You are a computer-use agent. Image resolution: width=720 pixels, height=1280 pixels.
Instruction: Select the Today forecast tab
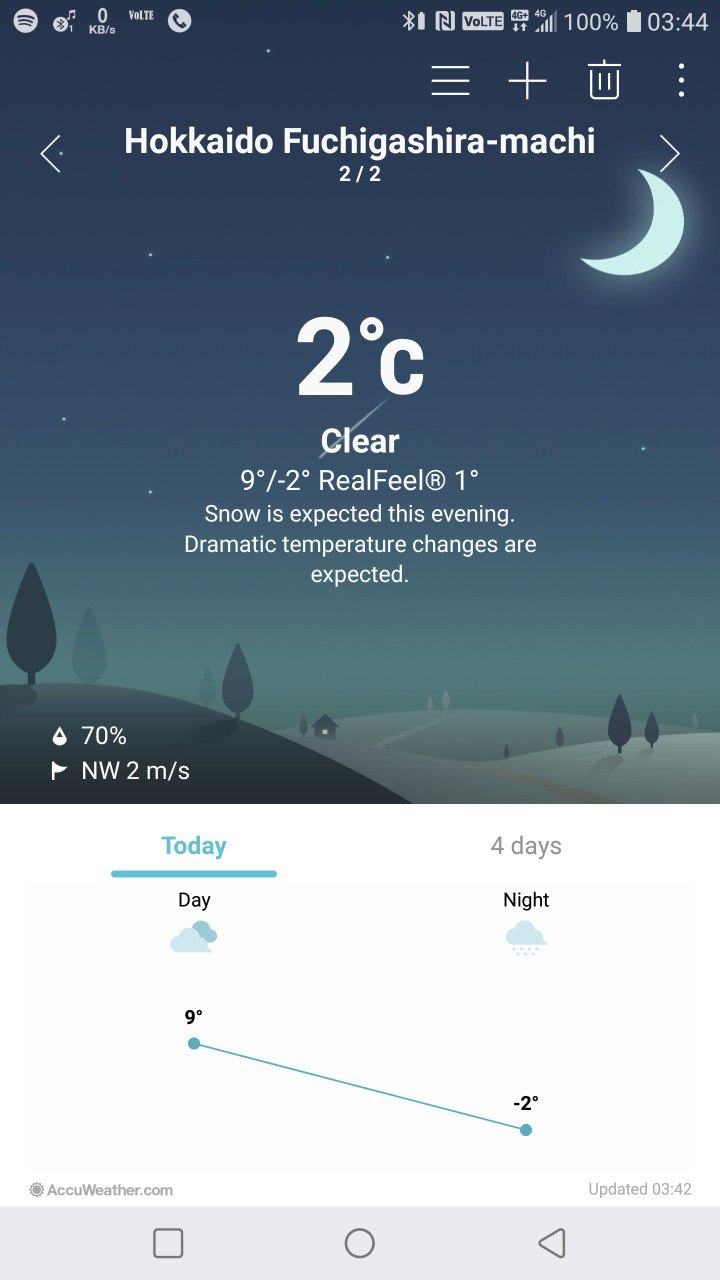click(x=194, y=846)
